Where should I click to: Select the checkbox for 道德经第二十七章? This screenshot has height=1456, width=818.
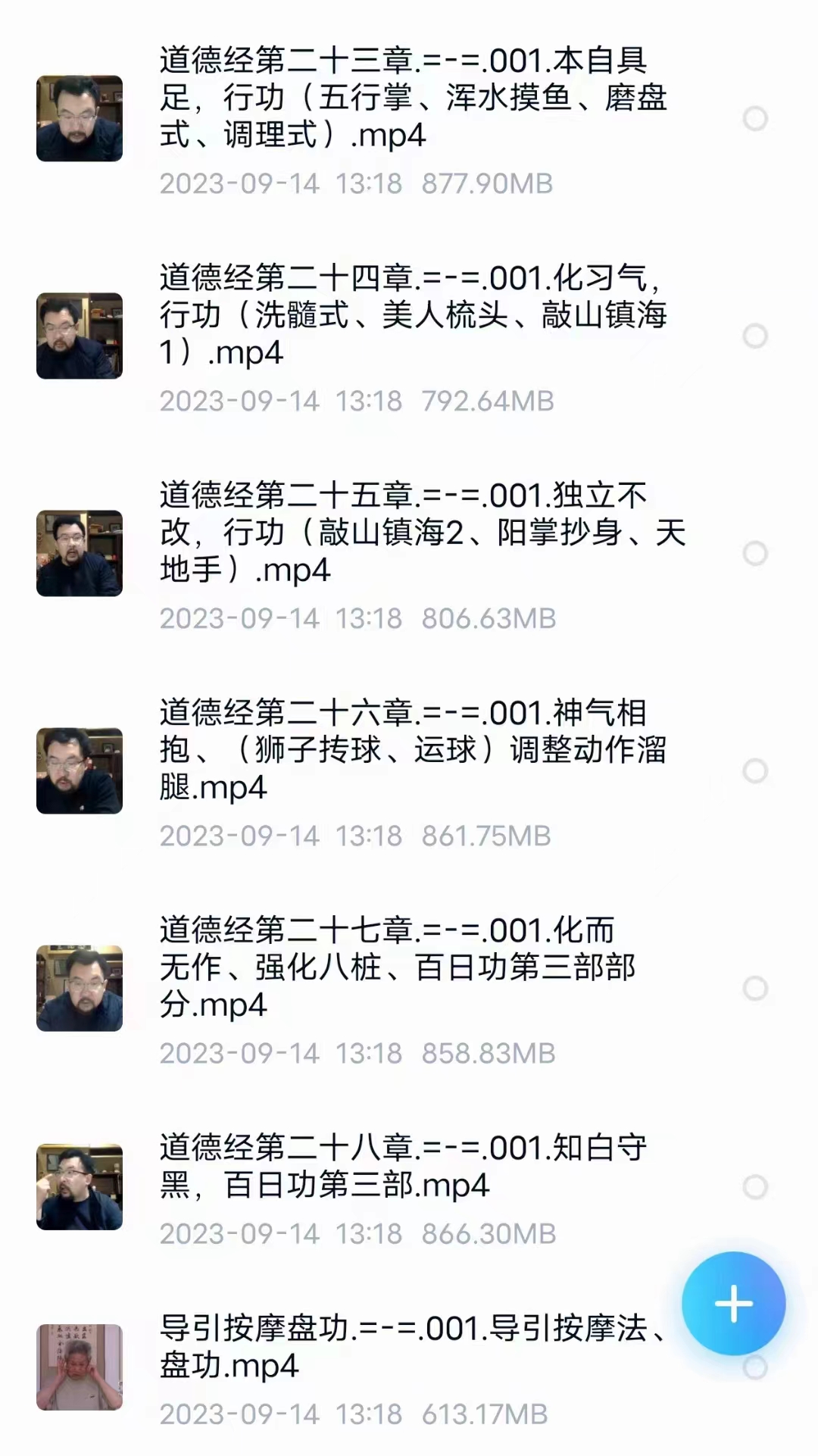pos(755,989)
